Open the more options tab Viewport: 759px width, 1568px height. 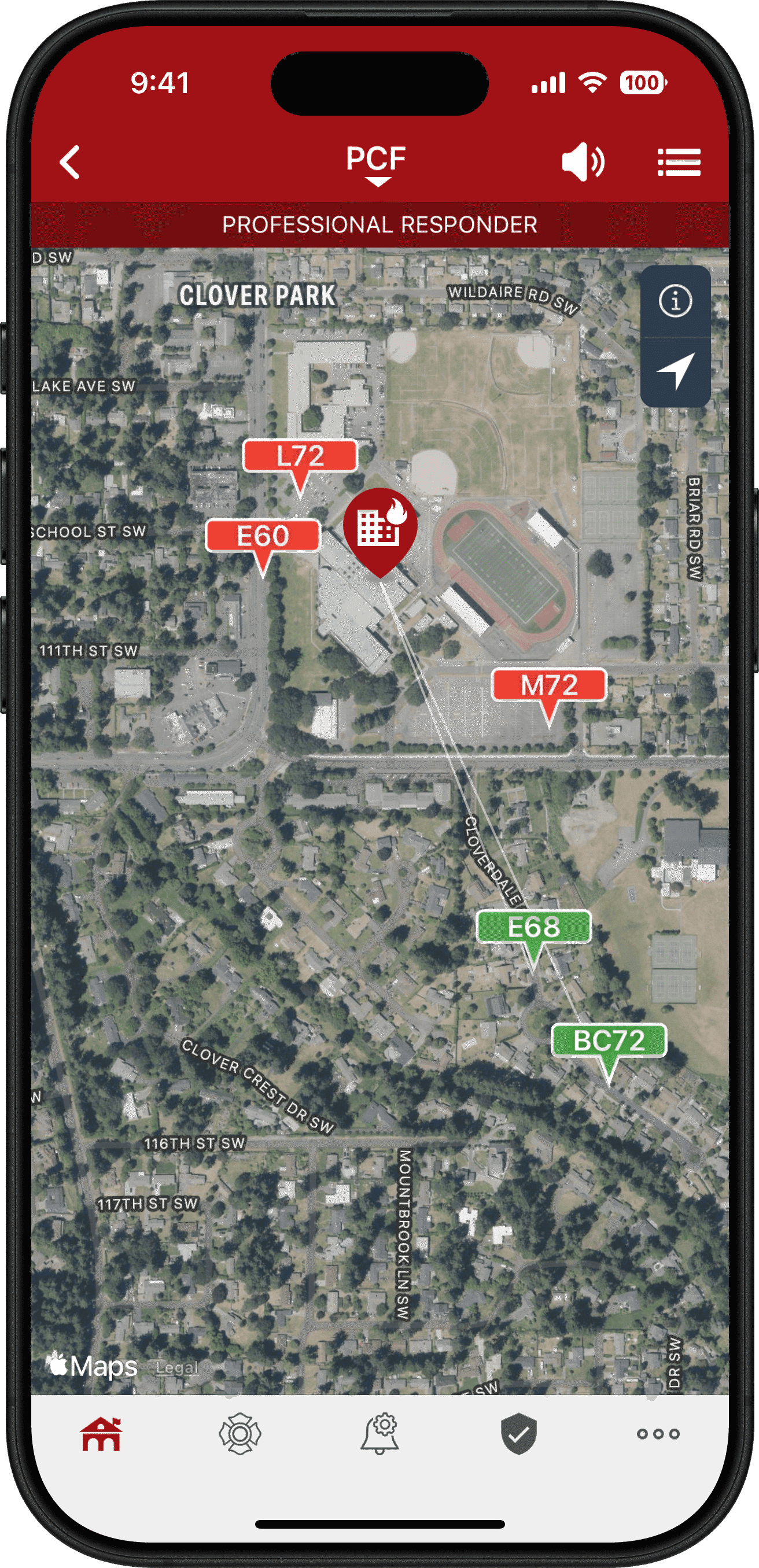click(658, 1433)
